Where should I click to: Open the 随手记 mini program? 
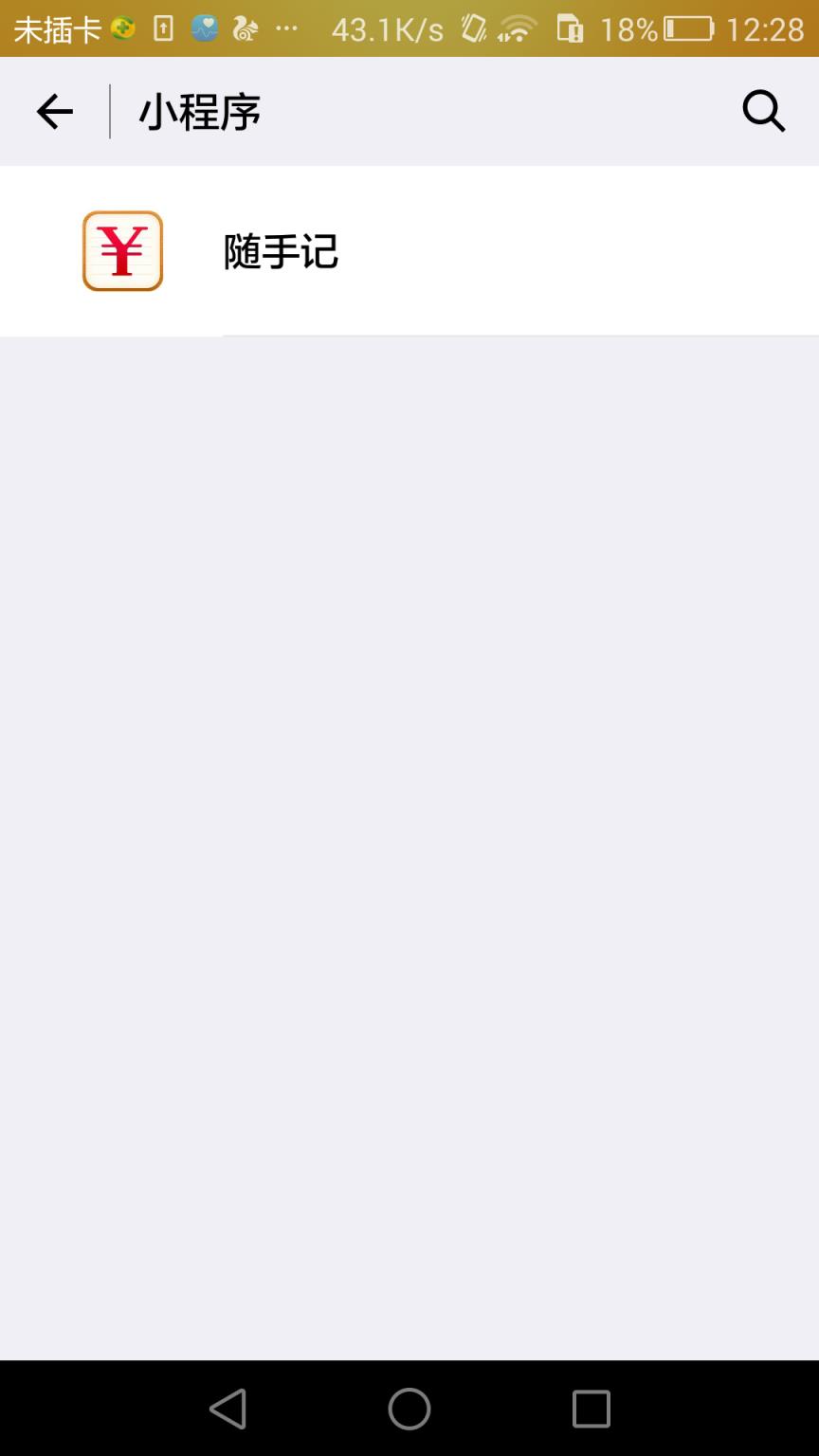[281, 251]
